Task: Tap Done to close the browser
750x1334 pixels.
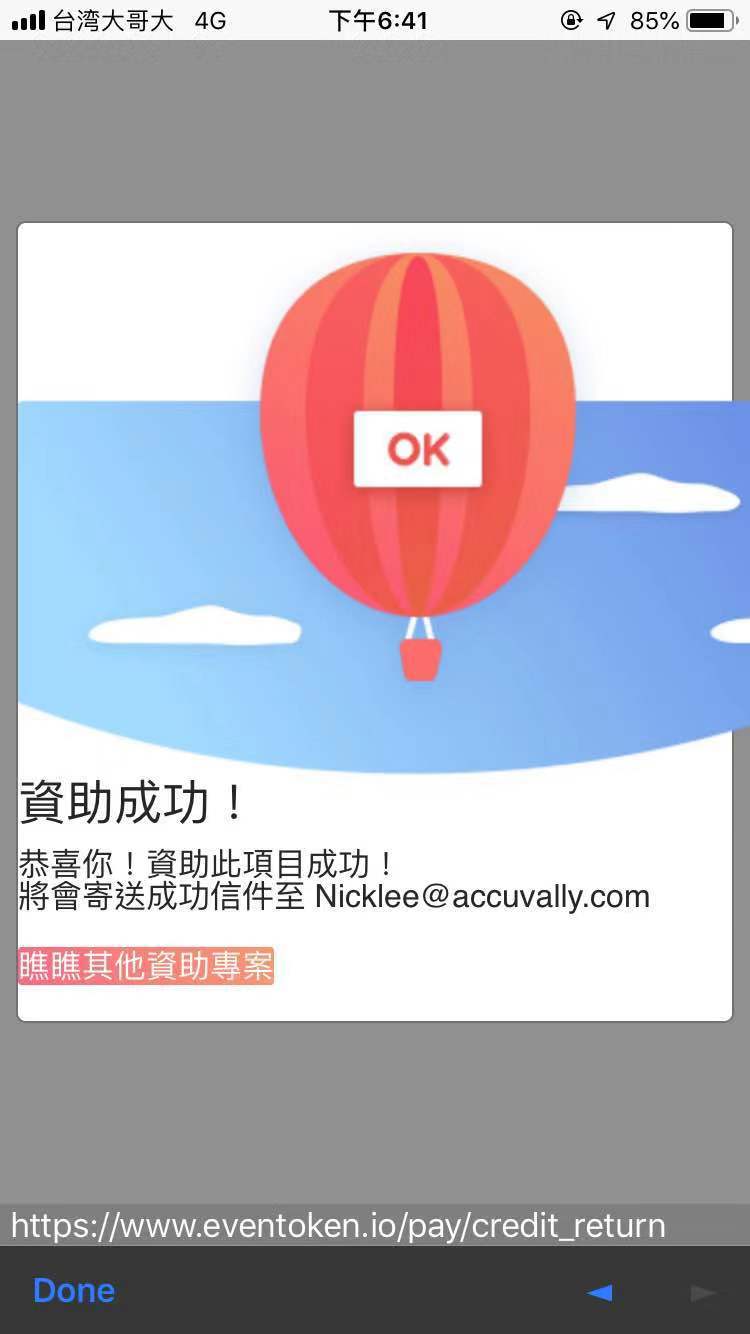Action: 74,1290
